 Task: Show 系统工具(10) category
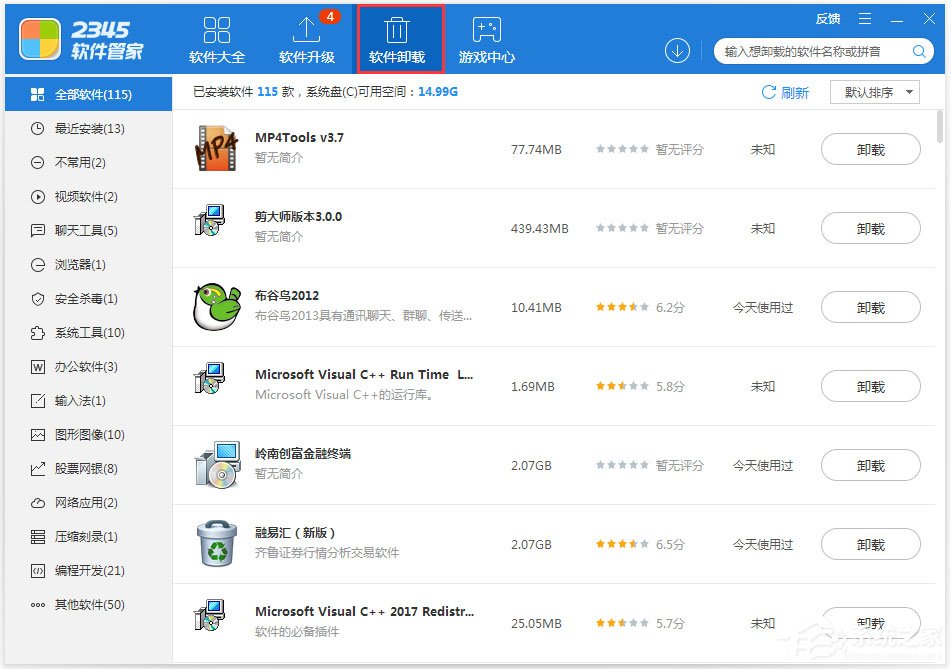click(x=88, y=333)
